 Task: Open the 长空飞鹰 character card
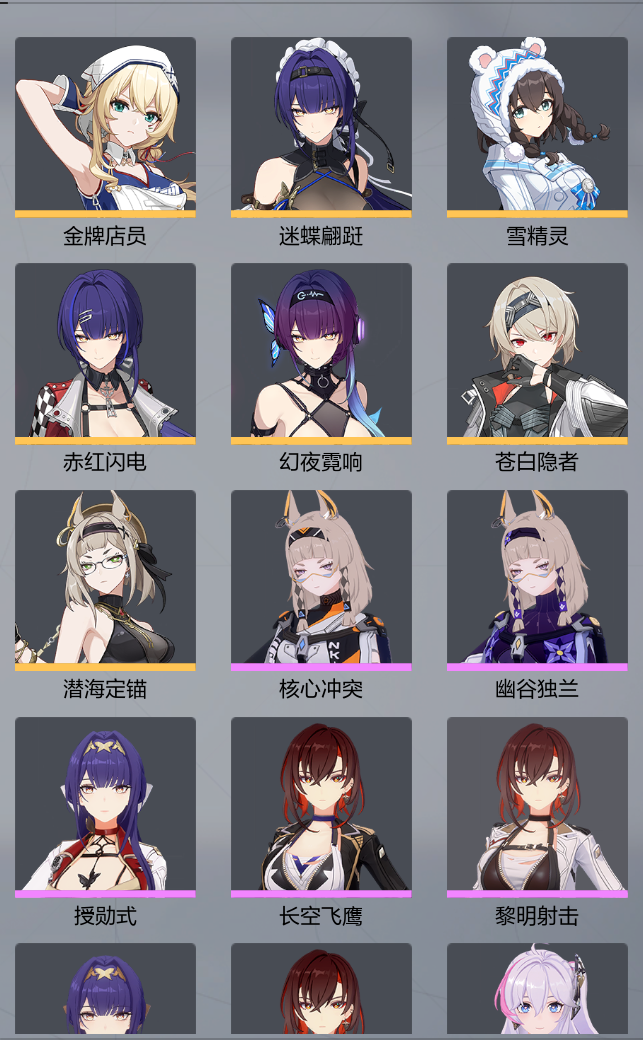click(x=321, y=805)
